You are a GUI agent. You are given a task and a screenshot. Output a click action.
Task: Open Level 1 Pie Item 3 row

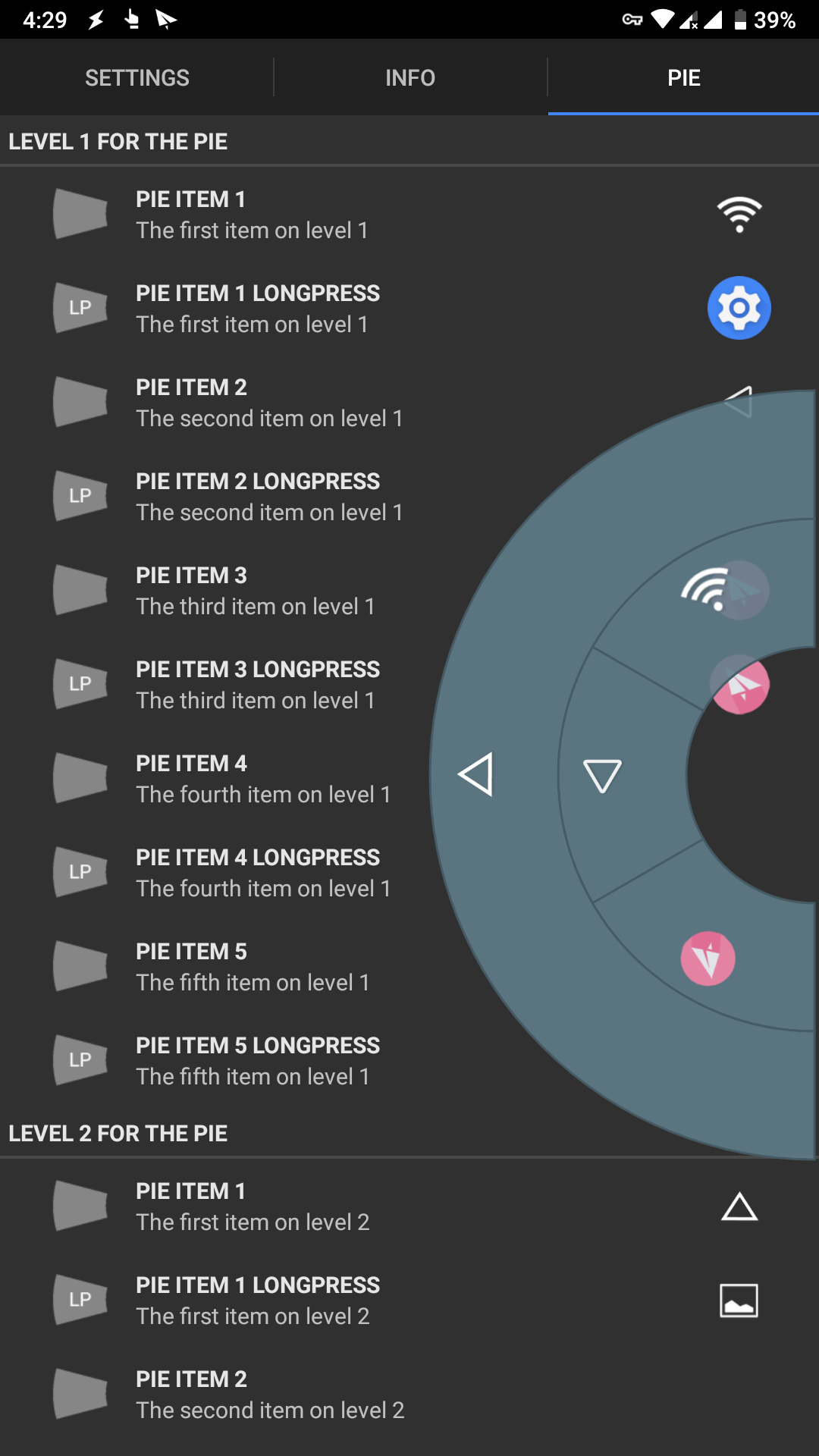(227, 591)
